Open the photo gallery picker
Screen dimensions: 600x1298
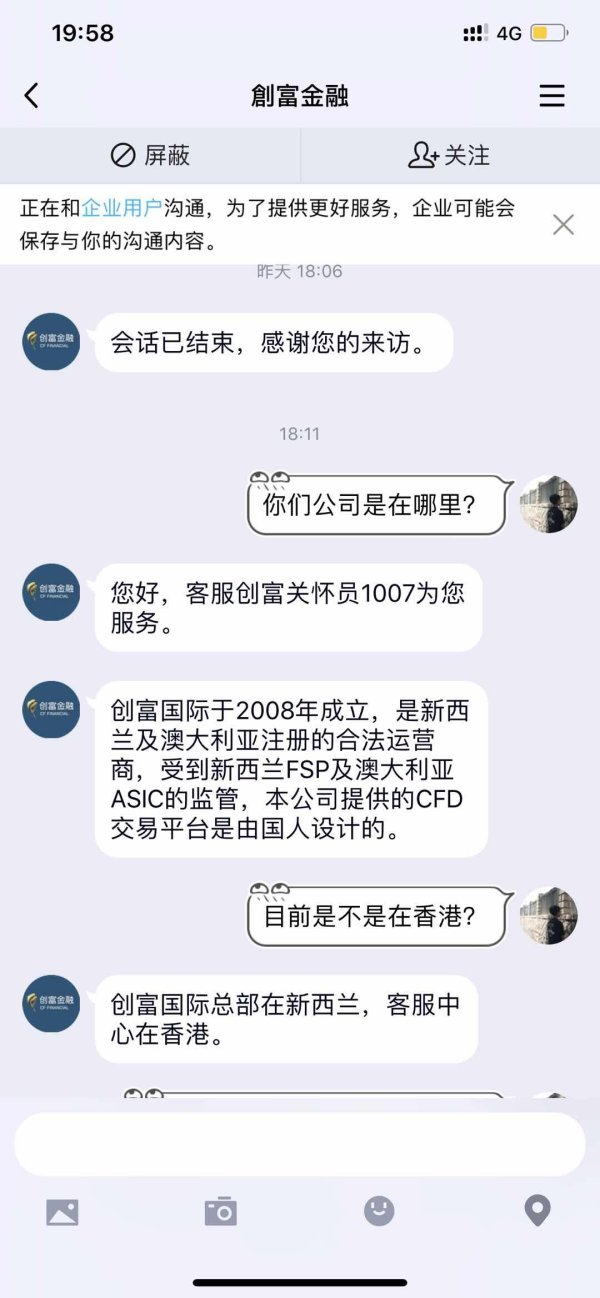coord(62,1212)
